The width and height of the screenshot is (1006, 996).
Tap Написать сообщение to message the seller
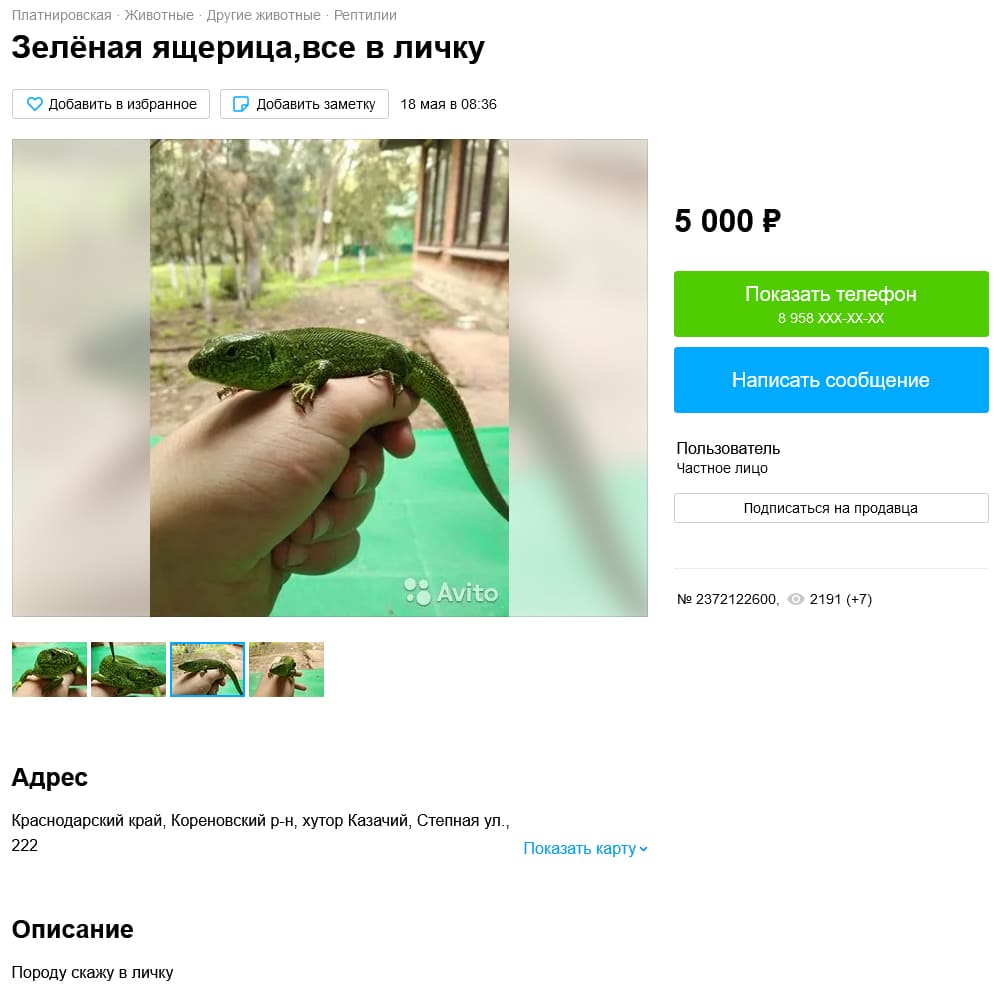[831, 380]
